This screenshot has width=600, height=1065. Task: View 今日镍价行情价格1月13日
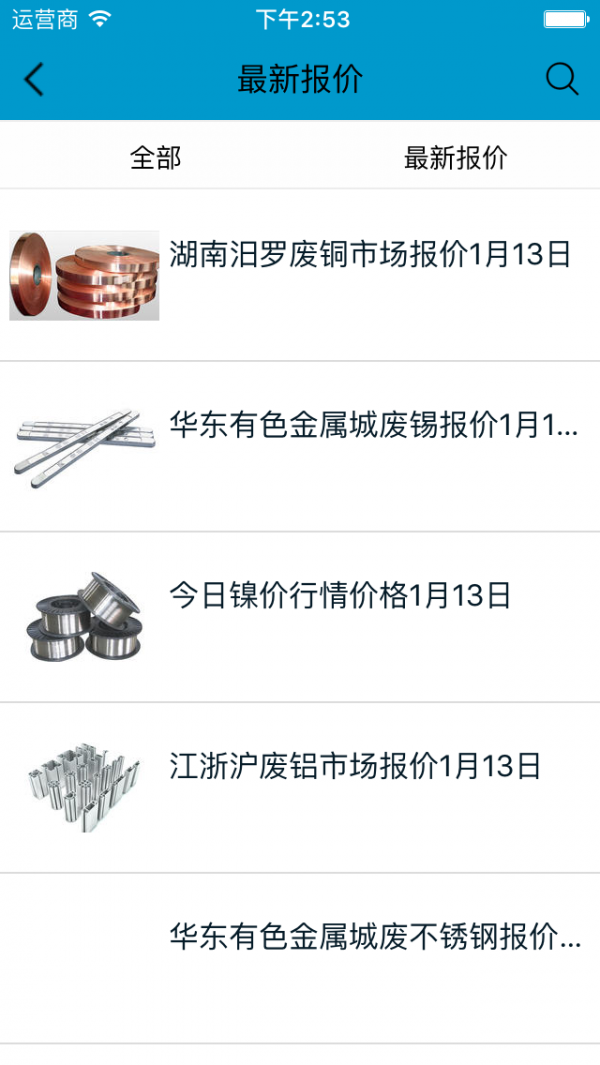point(340,597)
